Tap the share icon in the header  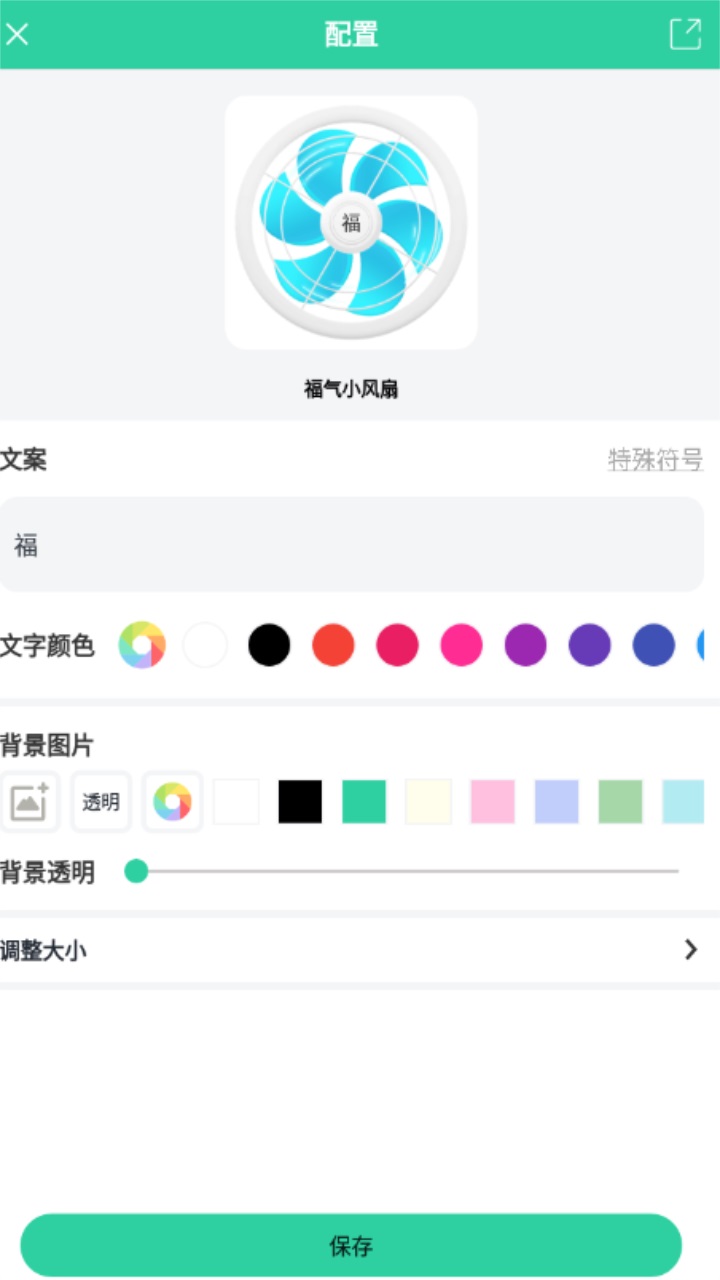[685, 34]
